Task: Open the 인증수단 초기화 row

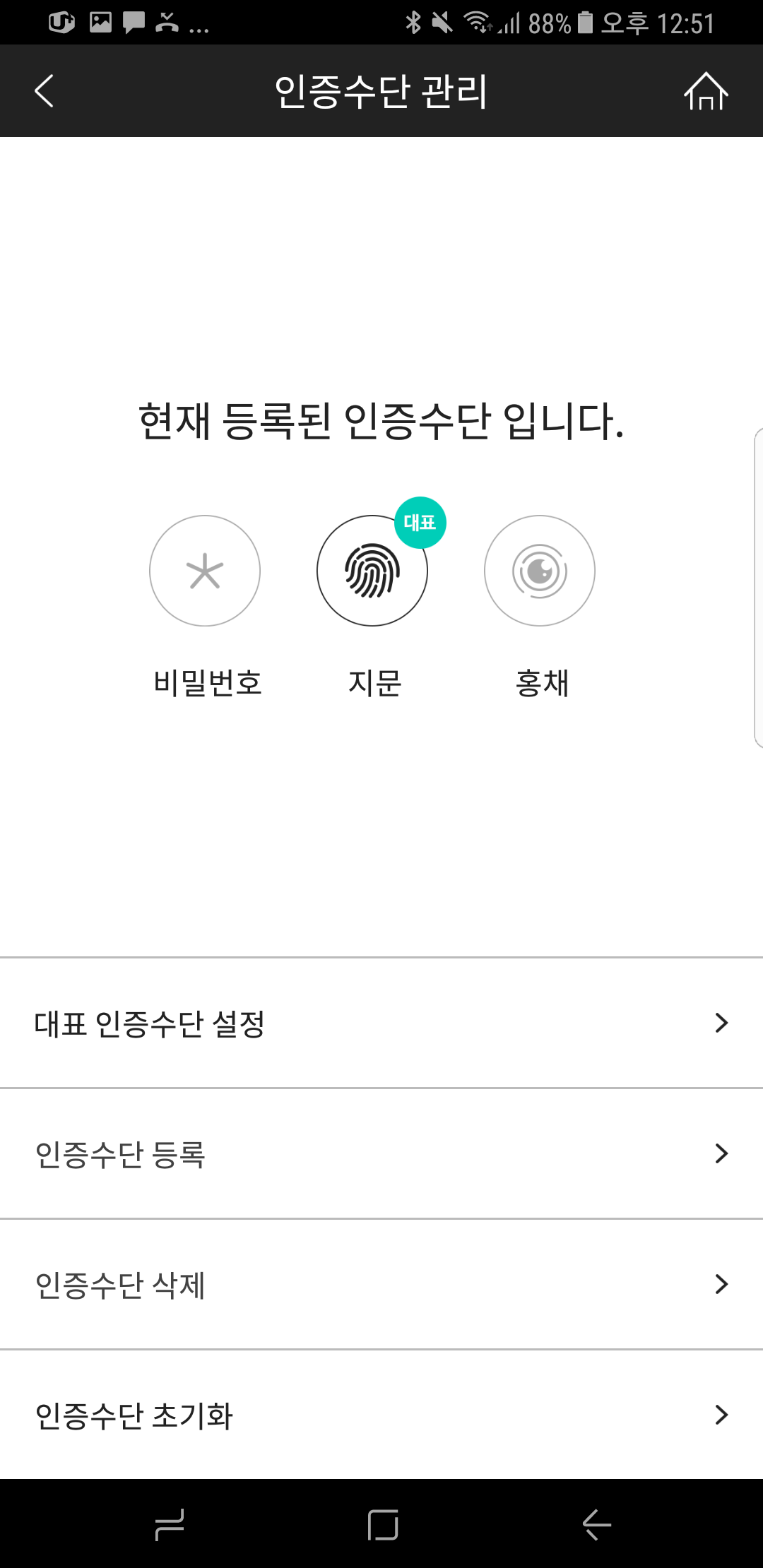Action: pos(381,1415)
